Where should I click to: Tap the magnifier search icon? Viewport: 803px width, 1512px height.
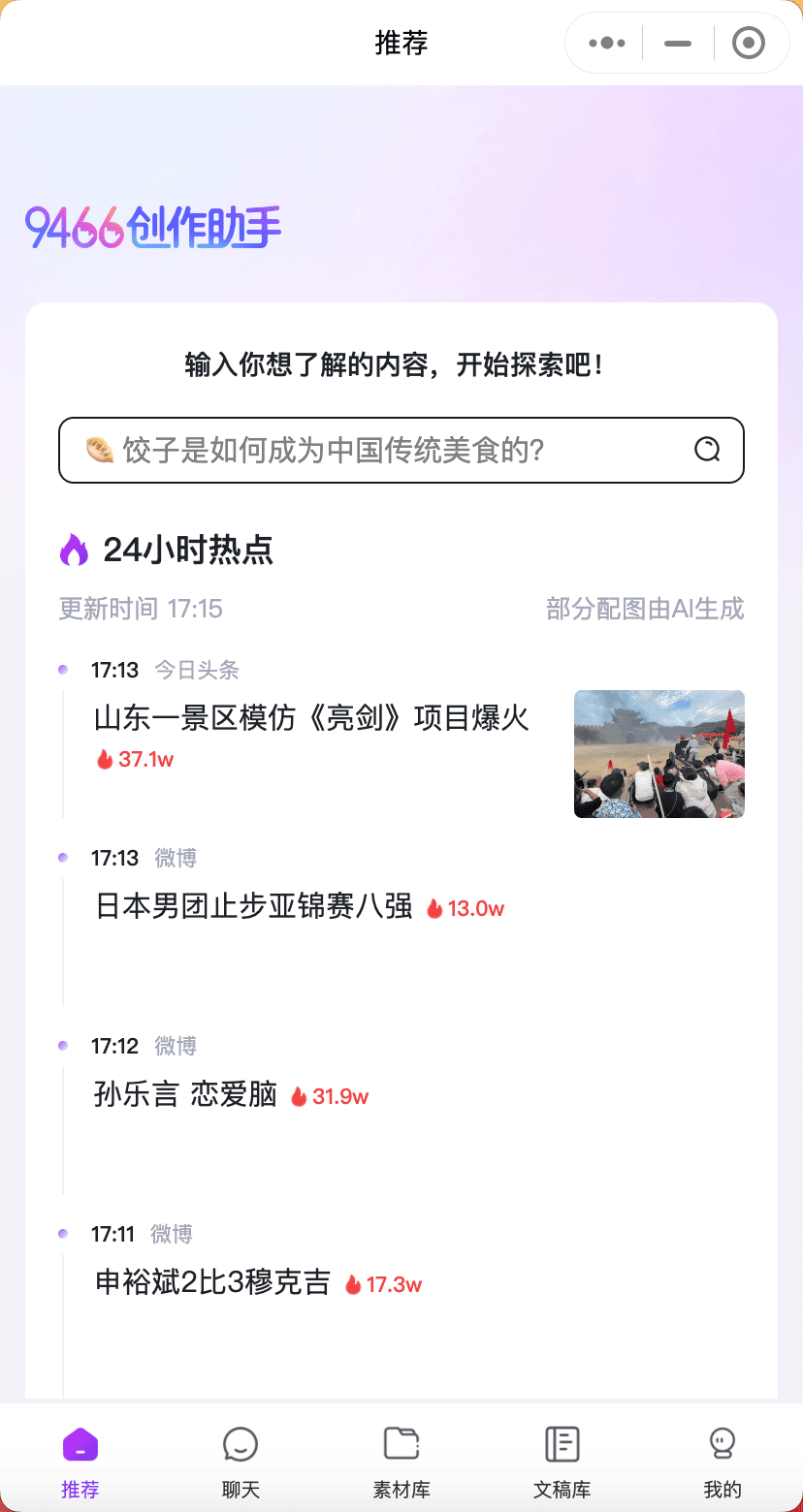(x=708, y=450)
